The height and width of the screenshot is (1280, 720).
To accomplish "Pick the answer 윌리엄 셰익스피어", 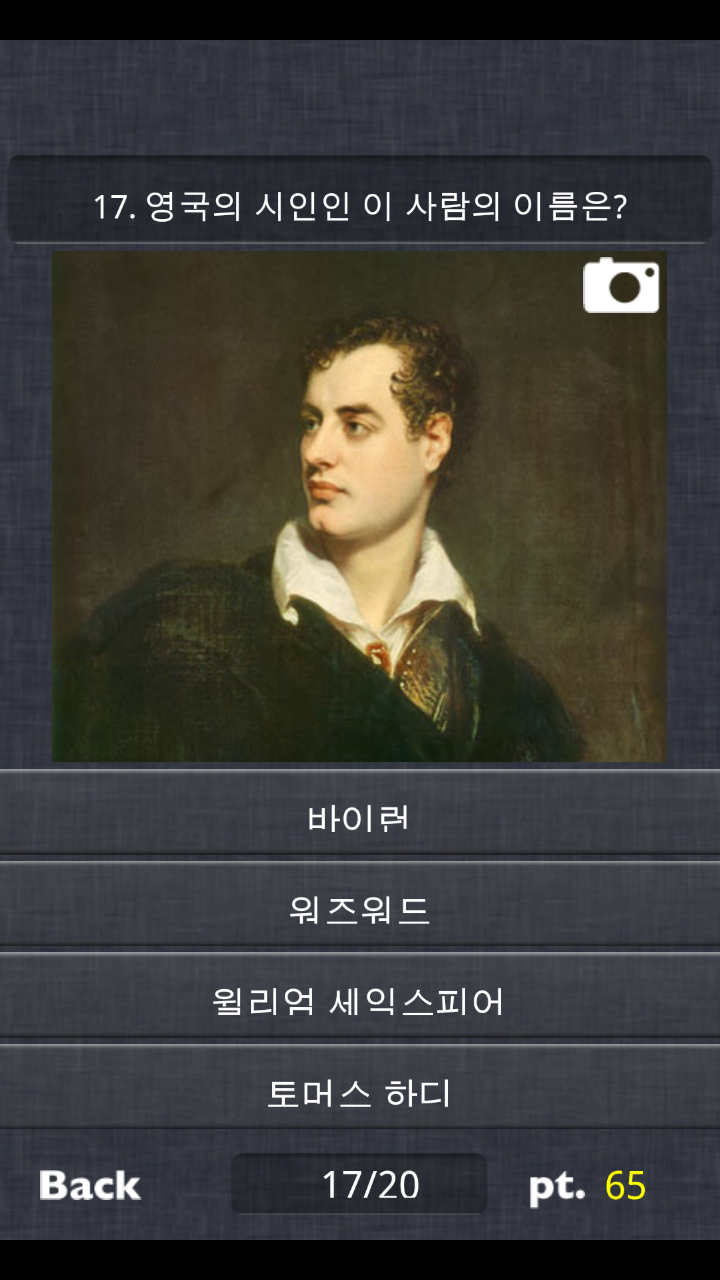I will pyautogui.click(x=359, y=1001).
